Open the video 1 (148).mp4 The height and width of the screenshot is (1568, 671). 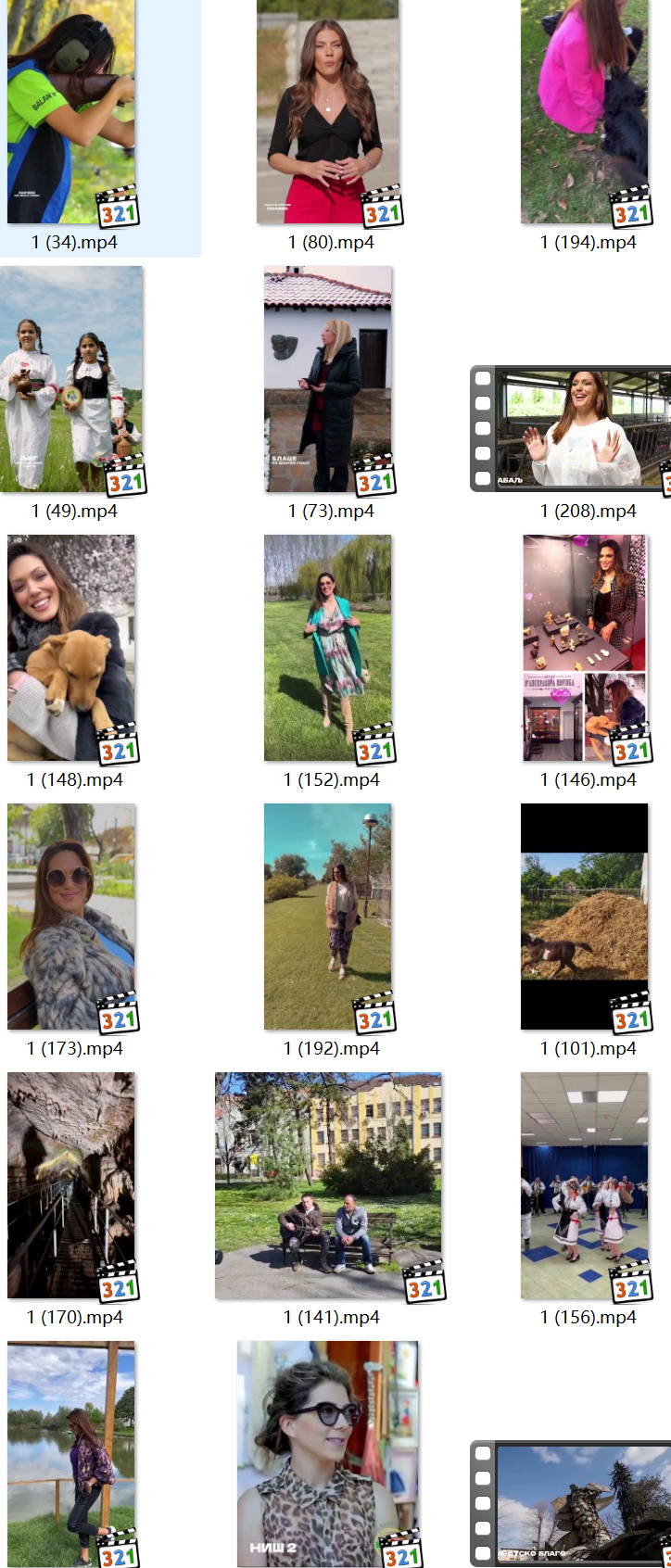tap(71, 647)
